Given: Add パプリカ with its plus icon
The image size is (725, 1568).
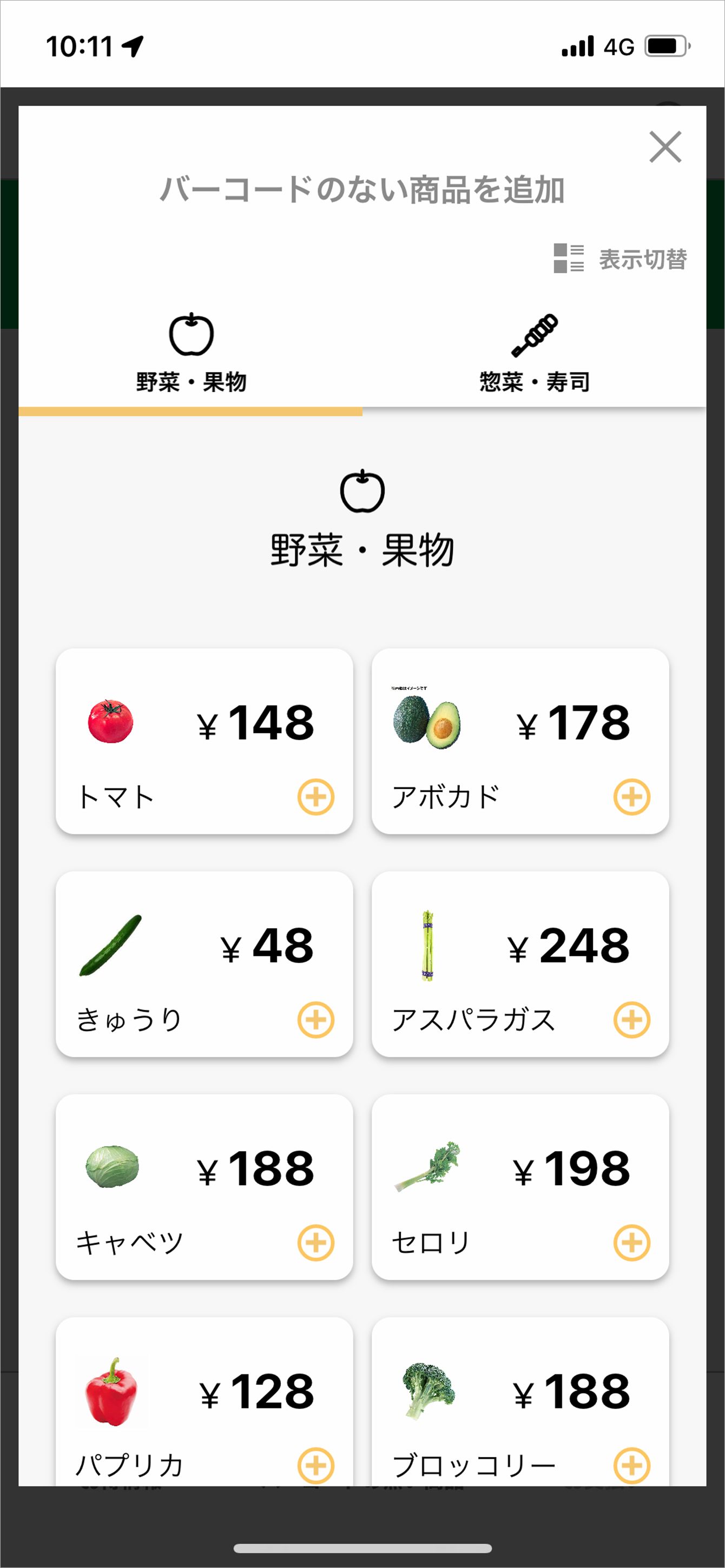Looking at the screenshot, I should 315,1465.
